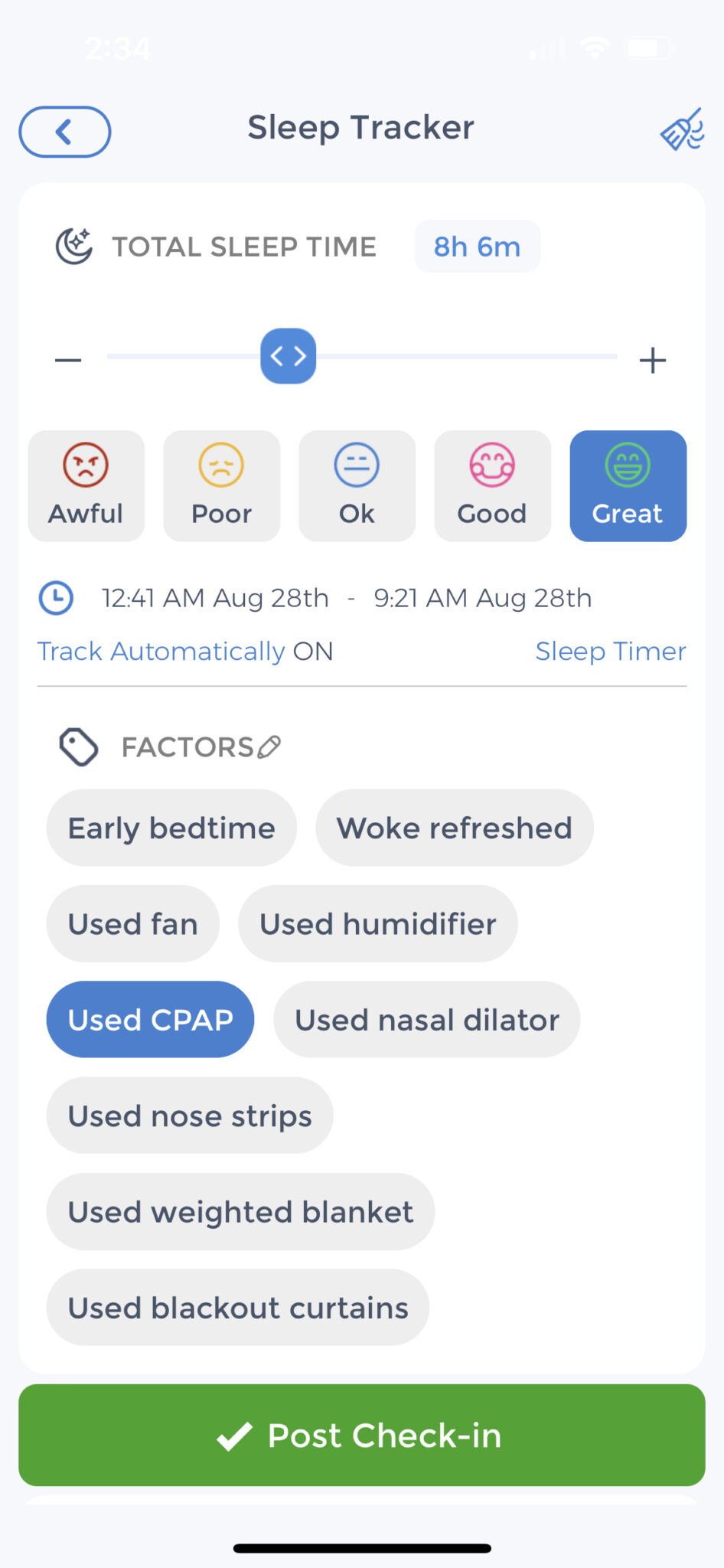Image resolution: width=724 pixels, height=1568 pixels.
Task: Deselect the Used CPAP factor
Action: pos(150,1019)
